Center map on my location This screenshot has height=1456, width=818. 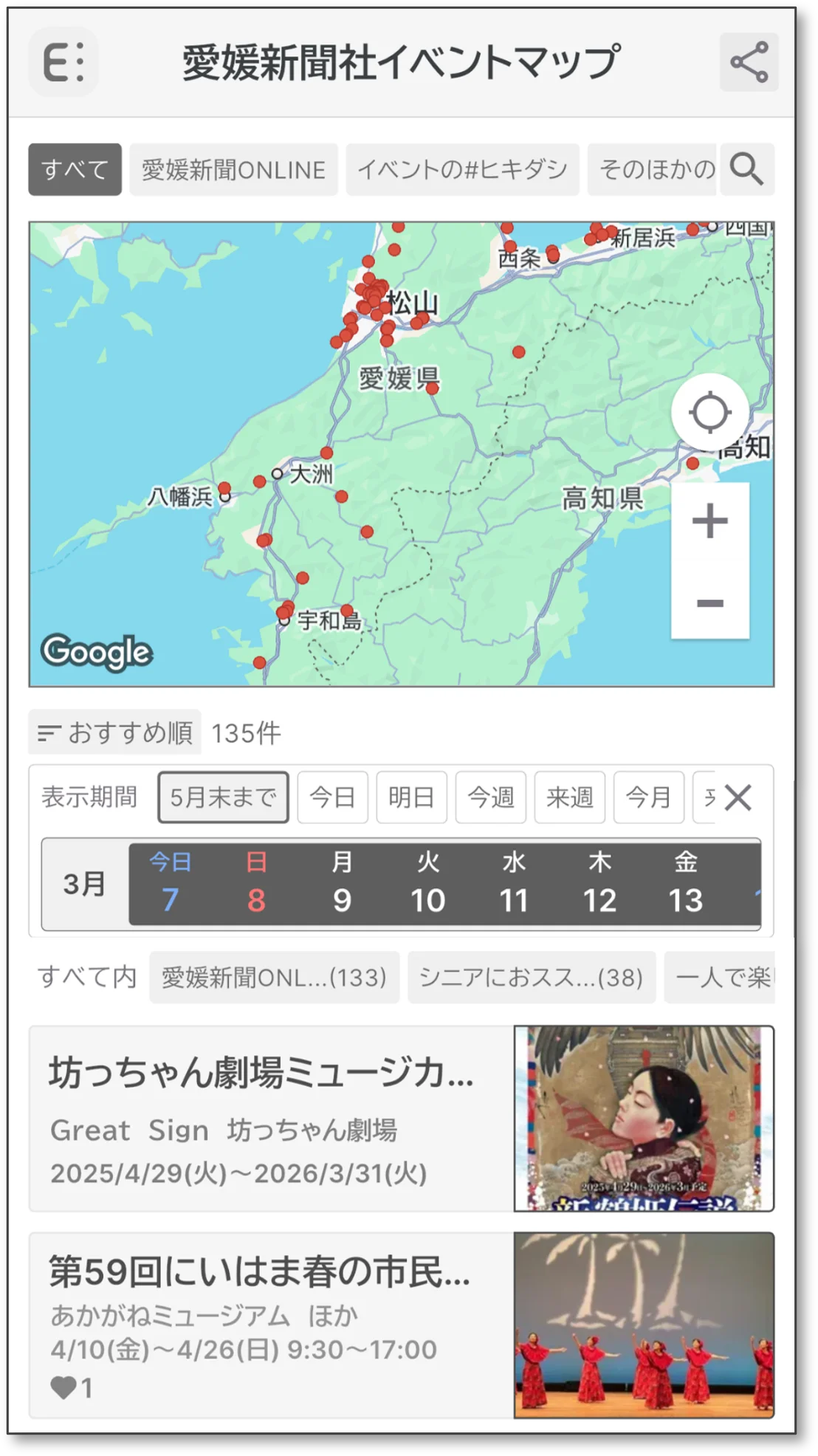tap(709, 412)
